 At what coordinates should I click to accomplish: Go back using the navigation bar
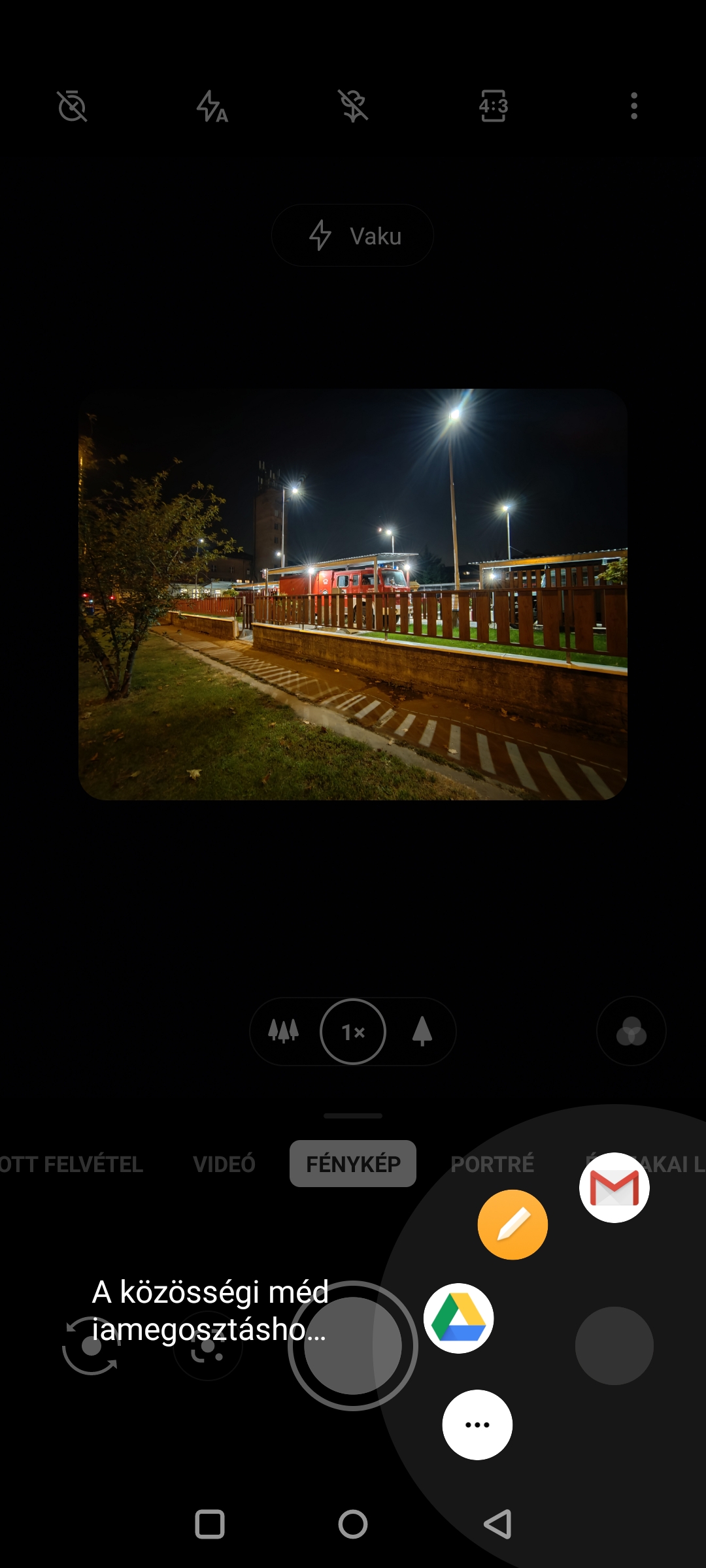[497, 1525]
